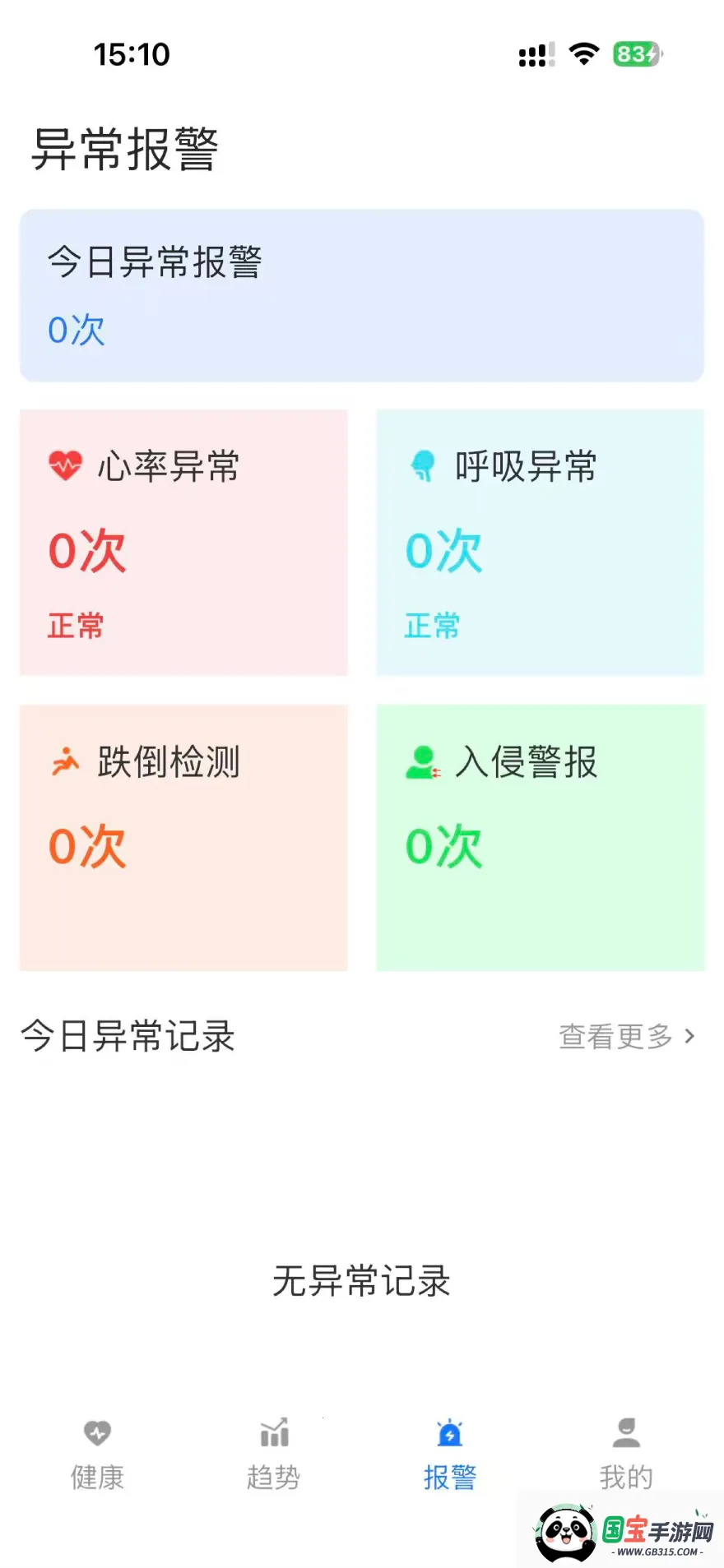Open the 呼吸异常 card
The width and height of the screenshot is (724, 1568).
tap(540, 540)
